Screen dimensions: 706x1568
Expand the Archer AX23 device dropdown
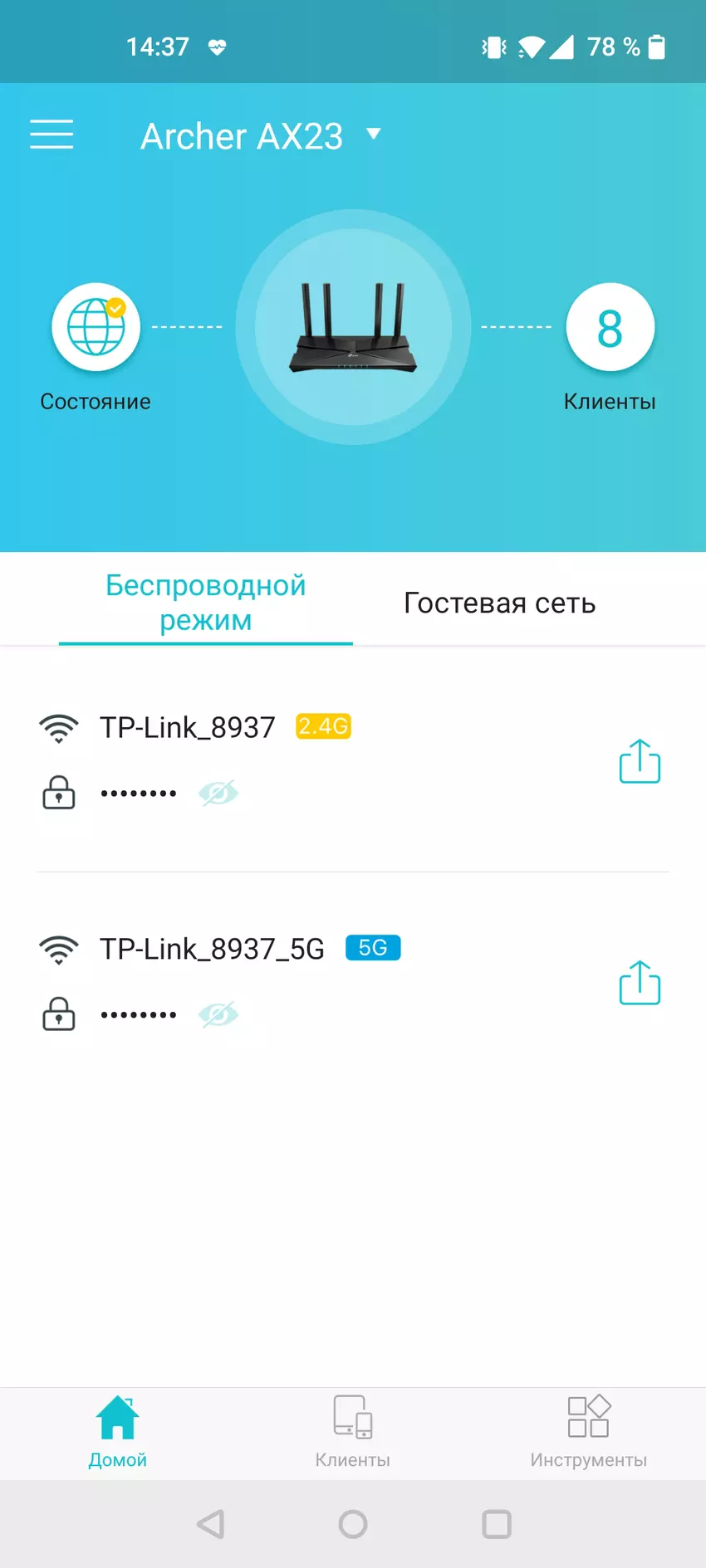[x=373, y=134]
